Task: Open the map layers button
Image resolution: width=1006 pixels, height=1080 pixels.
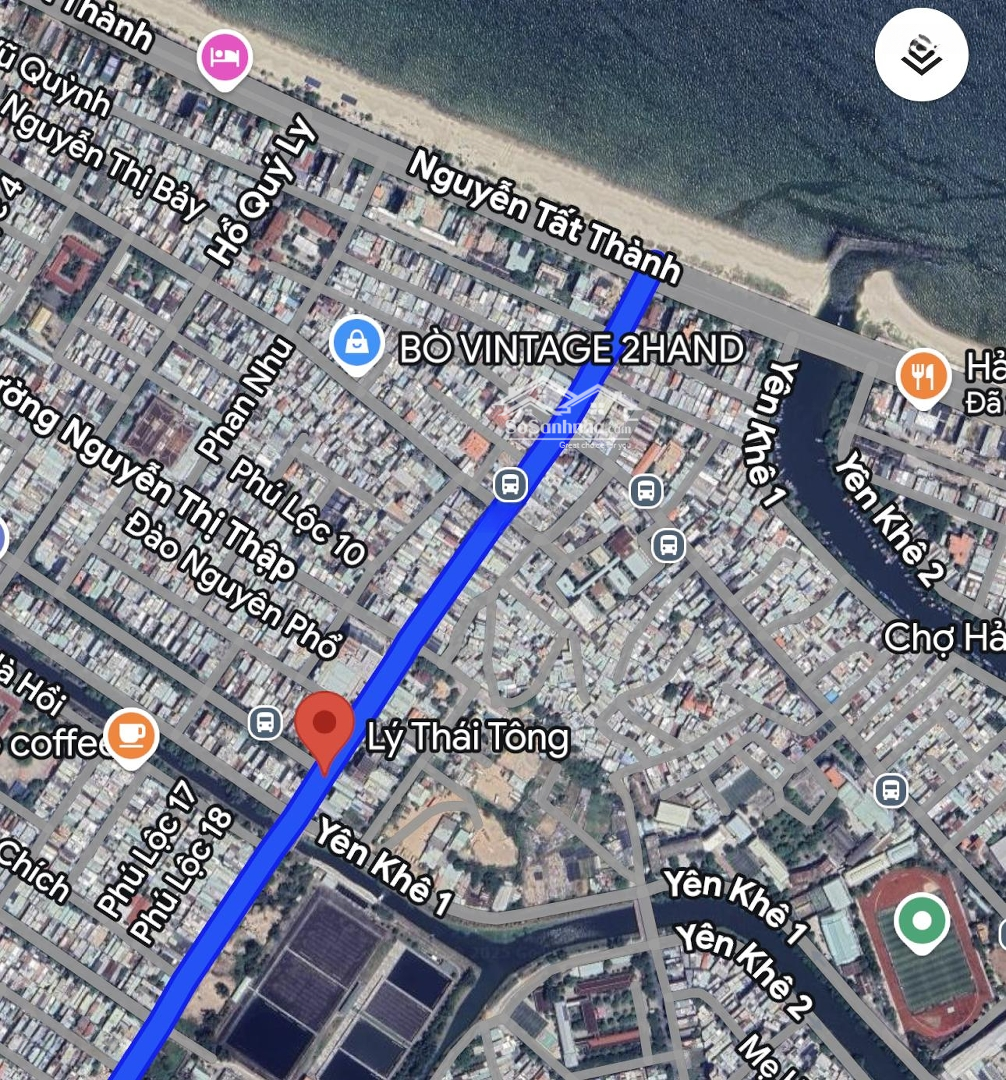Action: tap(921, 55)
